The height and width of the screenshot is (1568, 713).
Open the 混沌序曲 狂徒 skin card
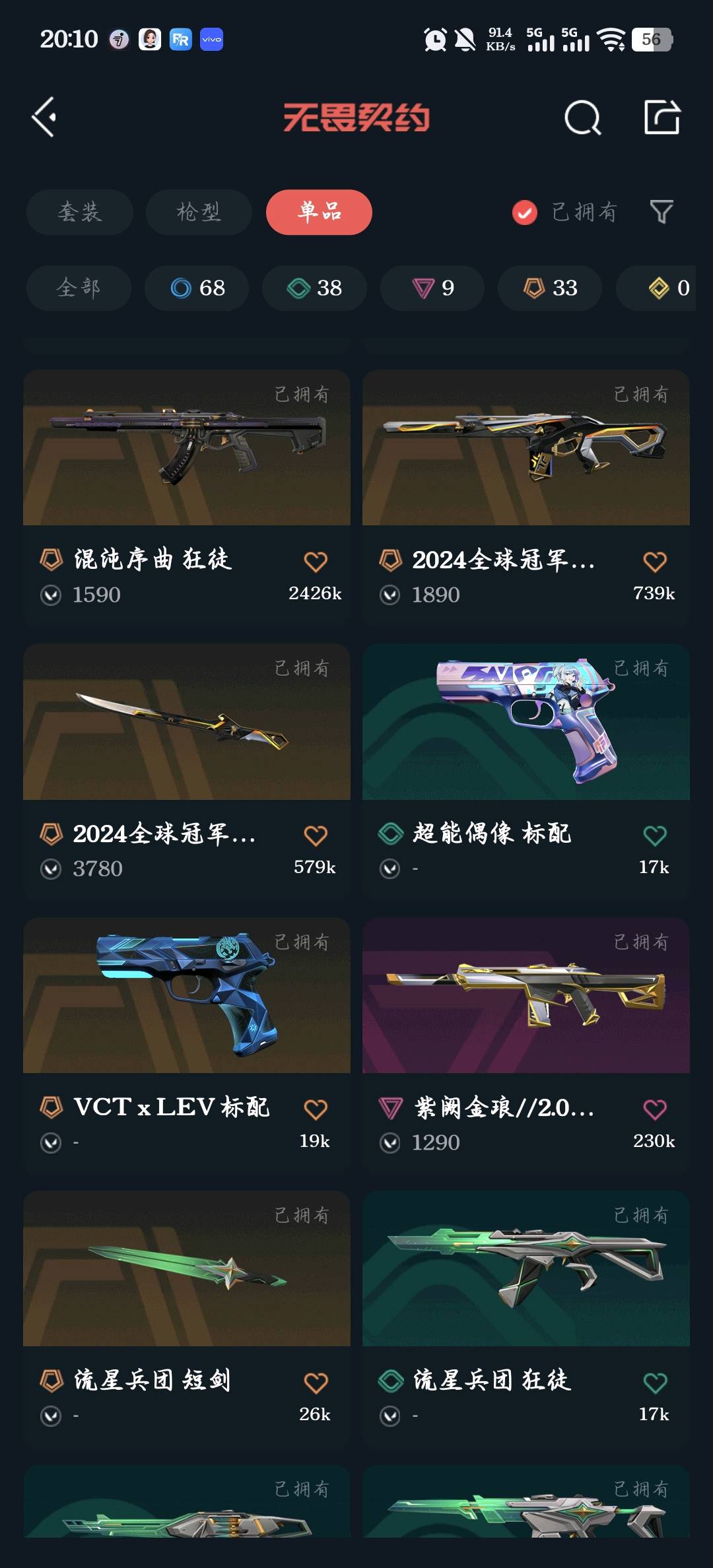(x=187, y=497)
